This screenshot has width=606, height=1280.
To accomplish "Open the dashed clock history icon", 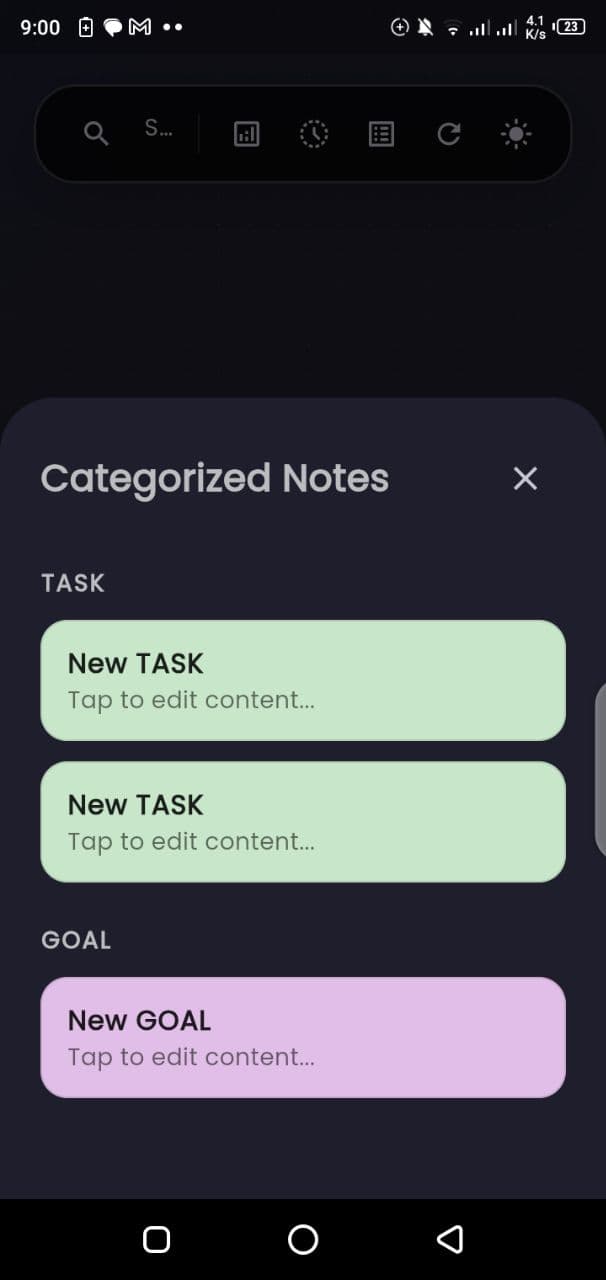I will click(x=314, y=134).
